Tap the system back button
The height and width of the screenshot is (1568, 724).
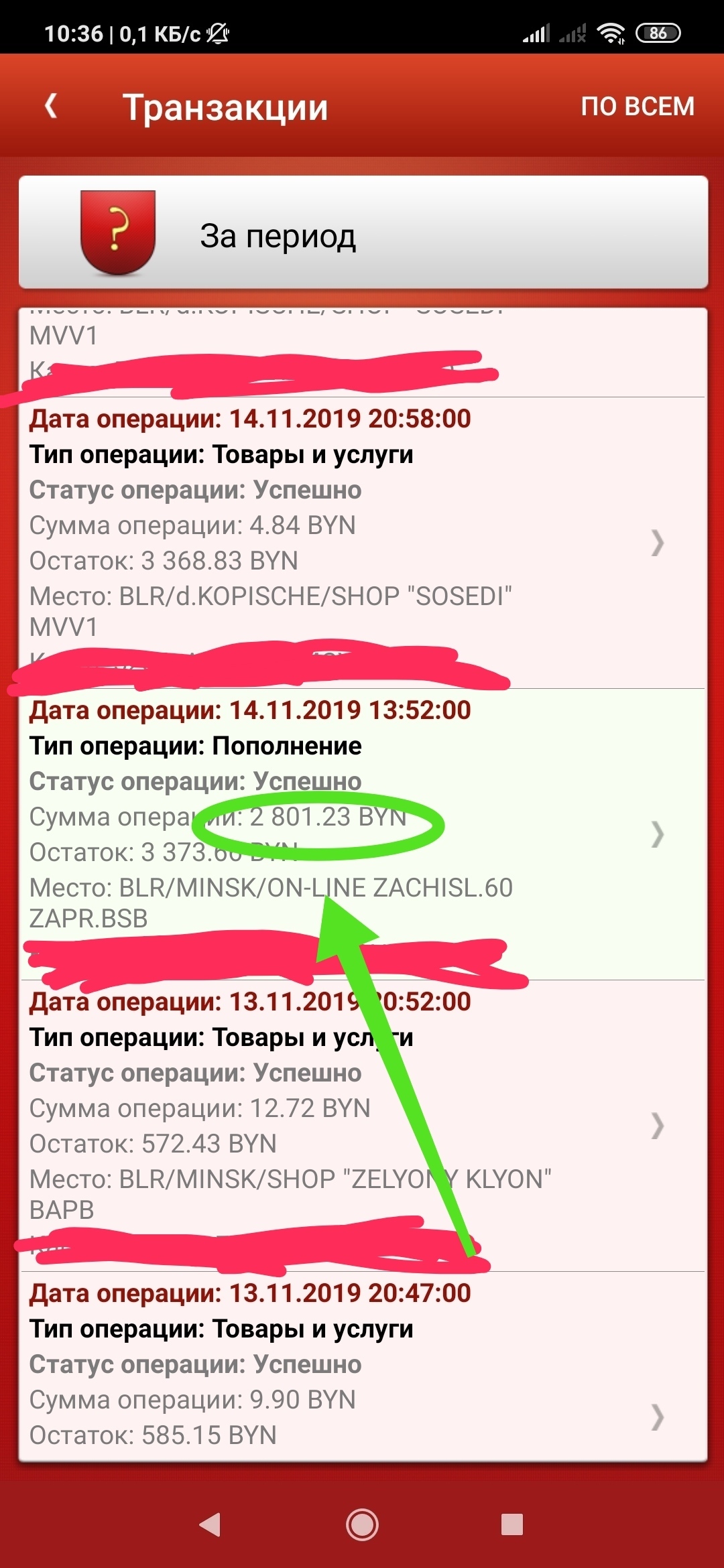(x=211, y=1524)
